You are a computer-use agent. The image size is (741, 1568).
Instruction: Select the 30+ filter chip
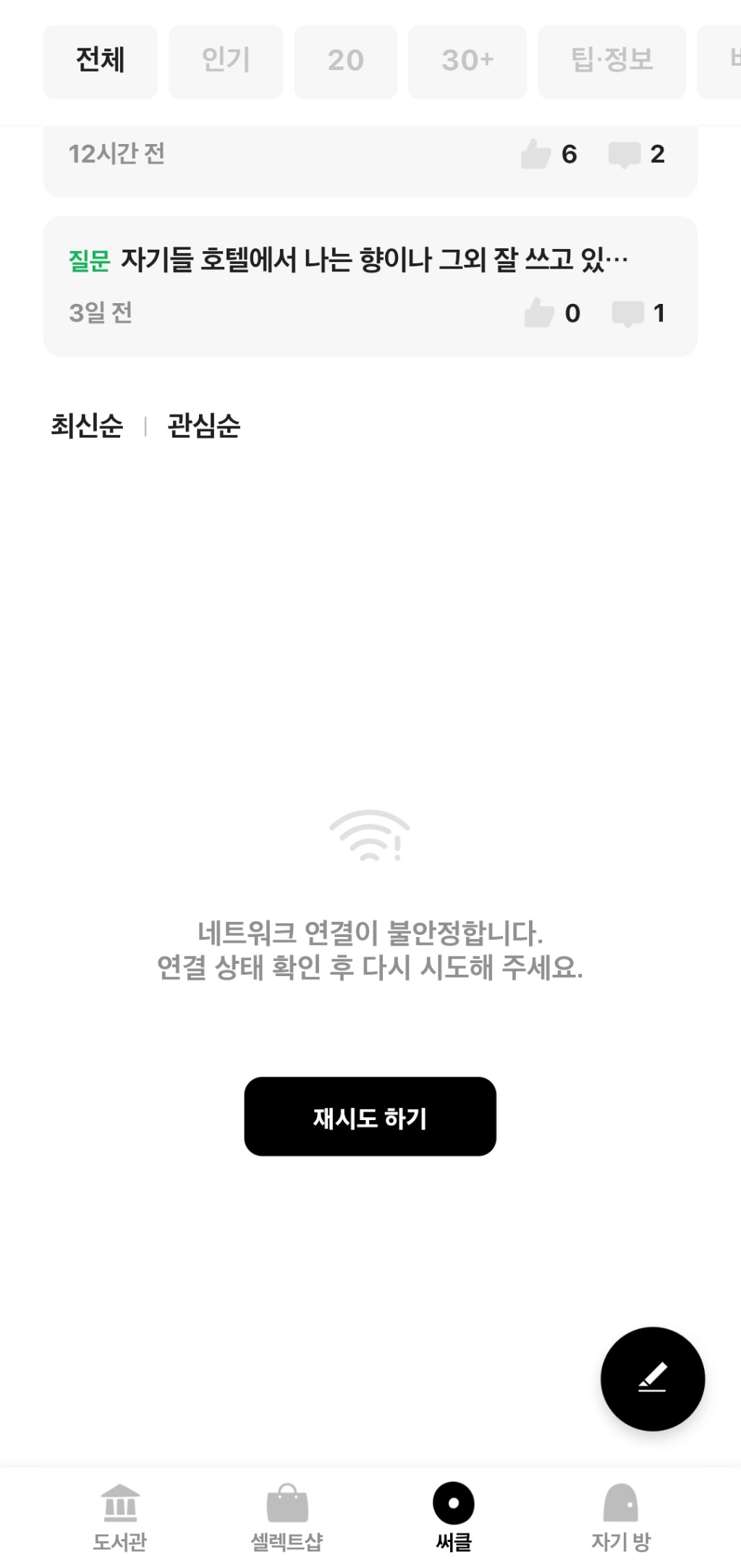coord(466,61)
